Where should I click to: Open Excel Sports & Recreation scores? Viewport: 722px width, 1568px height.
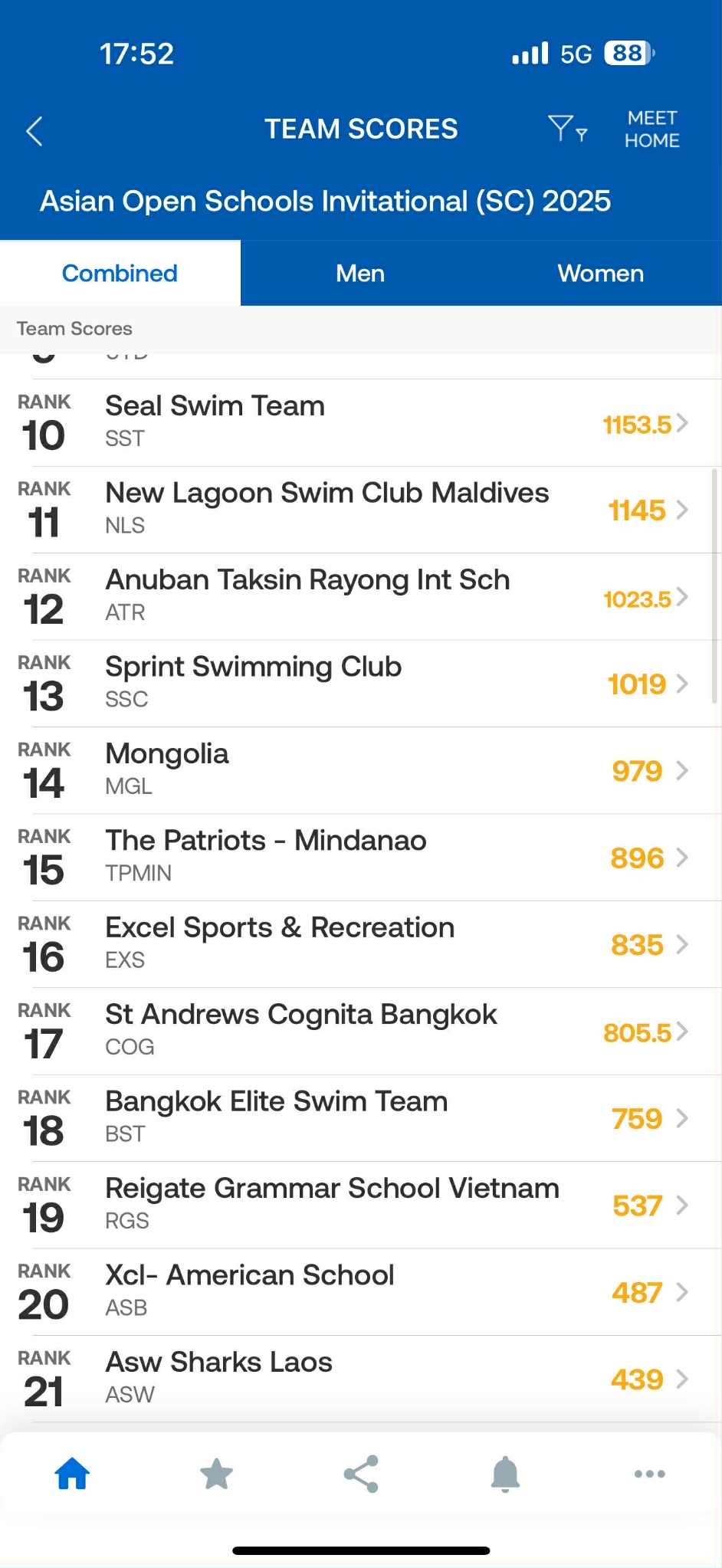tap(361, 944)
